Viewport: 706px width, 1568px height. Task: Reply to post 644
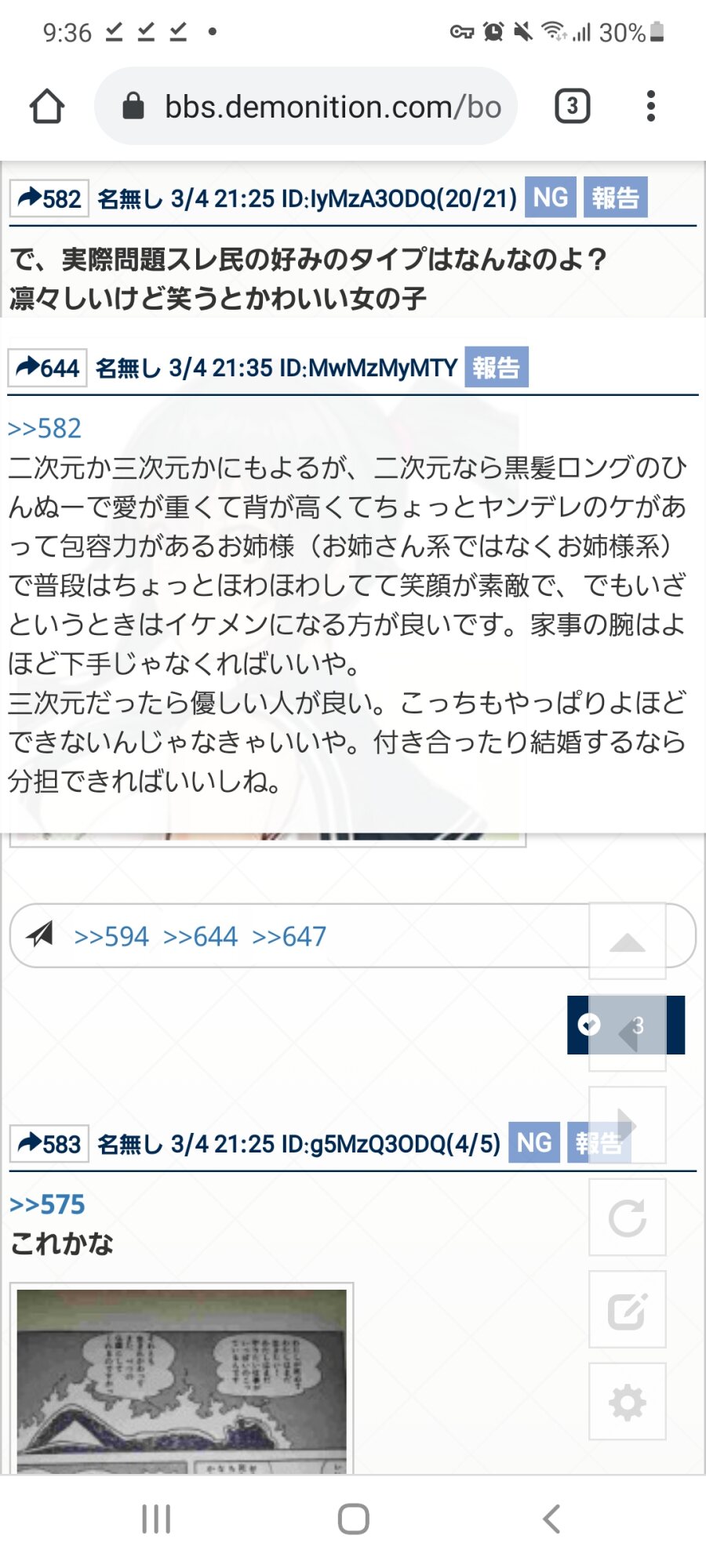[x=47, y=368]
